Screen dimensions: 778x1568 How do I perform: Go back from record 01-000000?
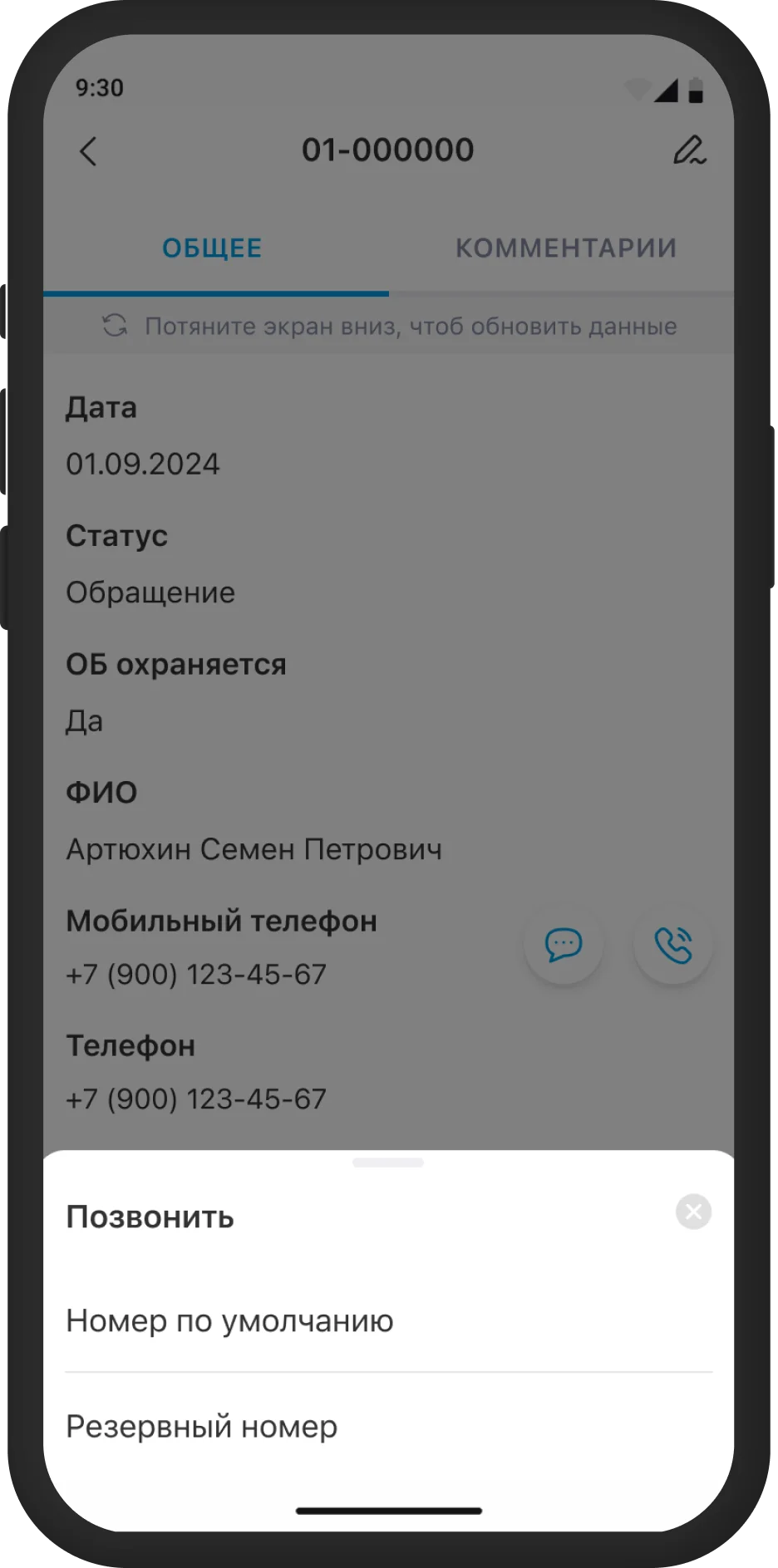88,151
